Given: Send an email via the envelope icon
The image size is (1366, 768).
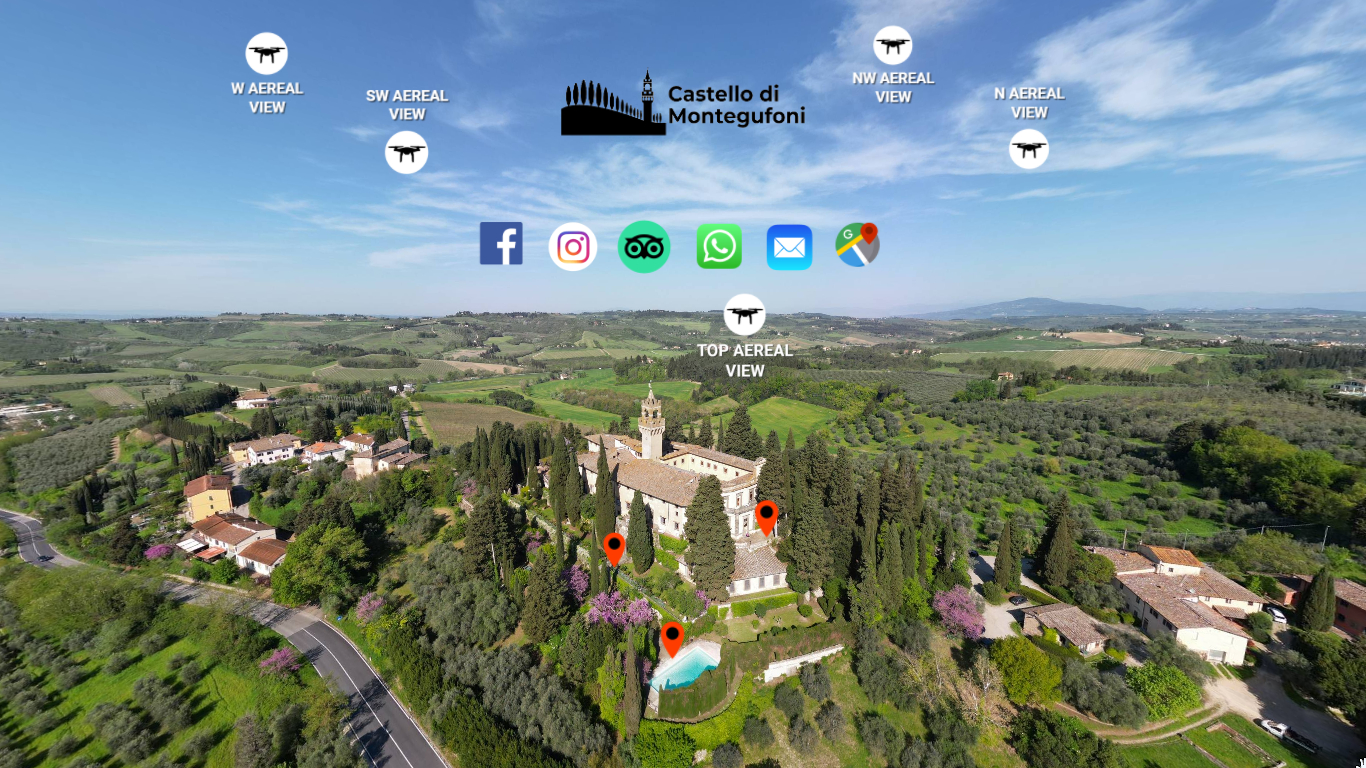Looking at the screenshot, I should [x=789, y=247].
